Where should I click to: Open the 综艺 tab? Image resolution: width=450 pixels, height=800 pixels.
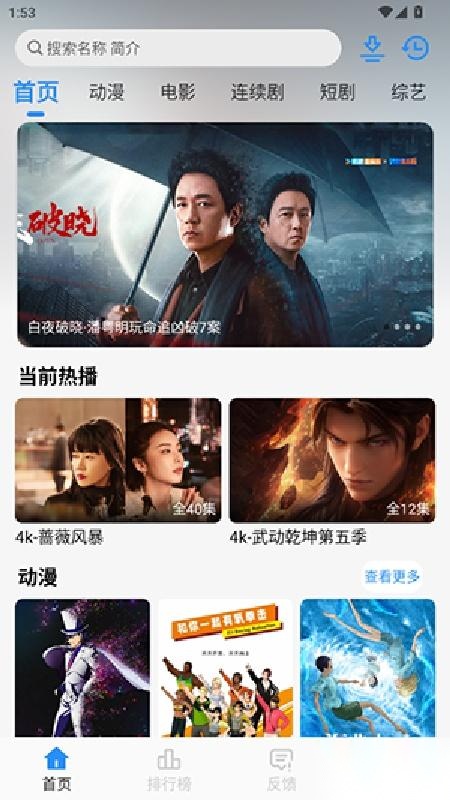tap(409, 92)
